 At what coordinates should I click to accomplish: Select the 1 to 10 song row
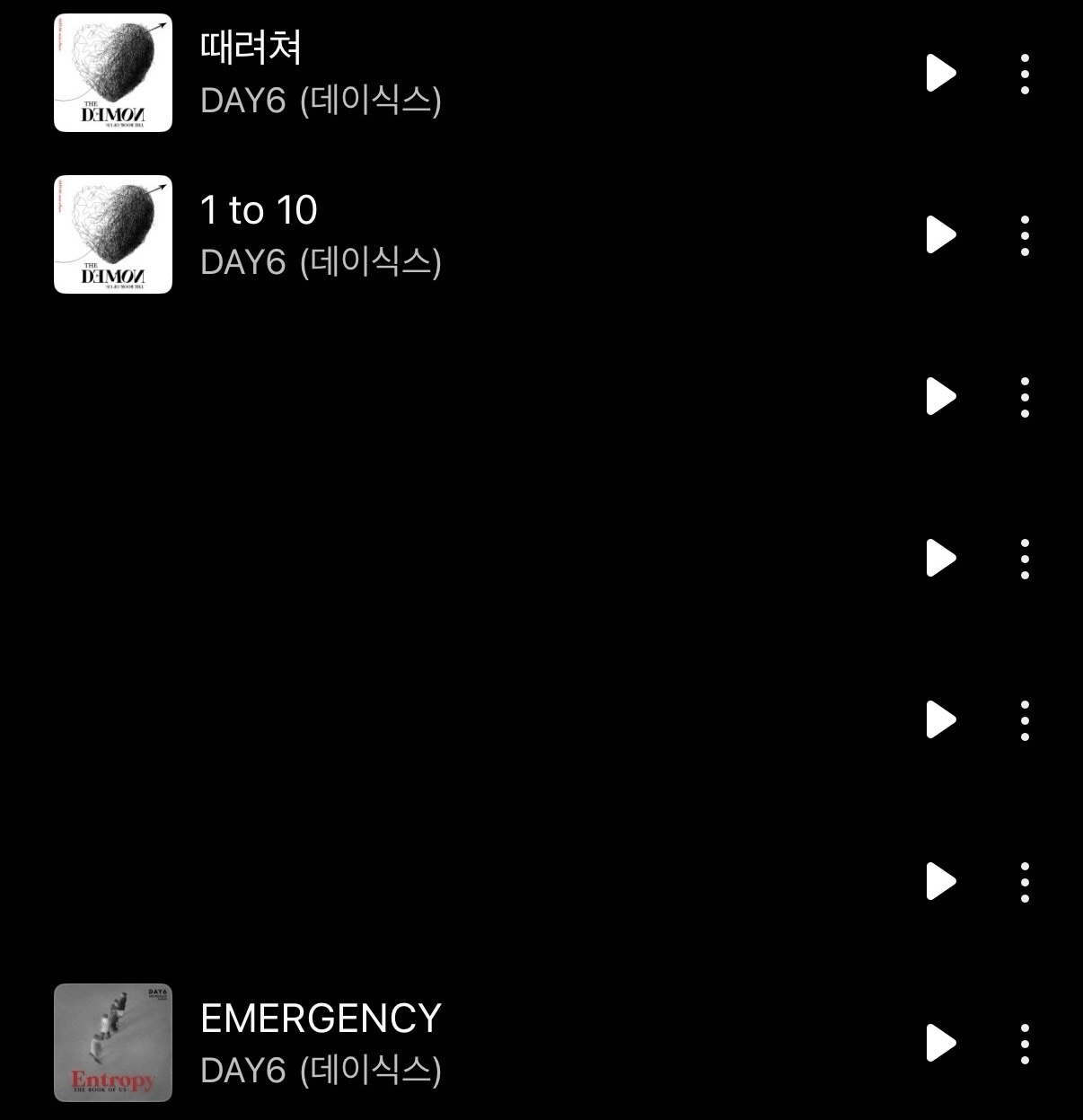point(449,234)
